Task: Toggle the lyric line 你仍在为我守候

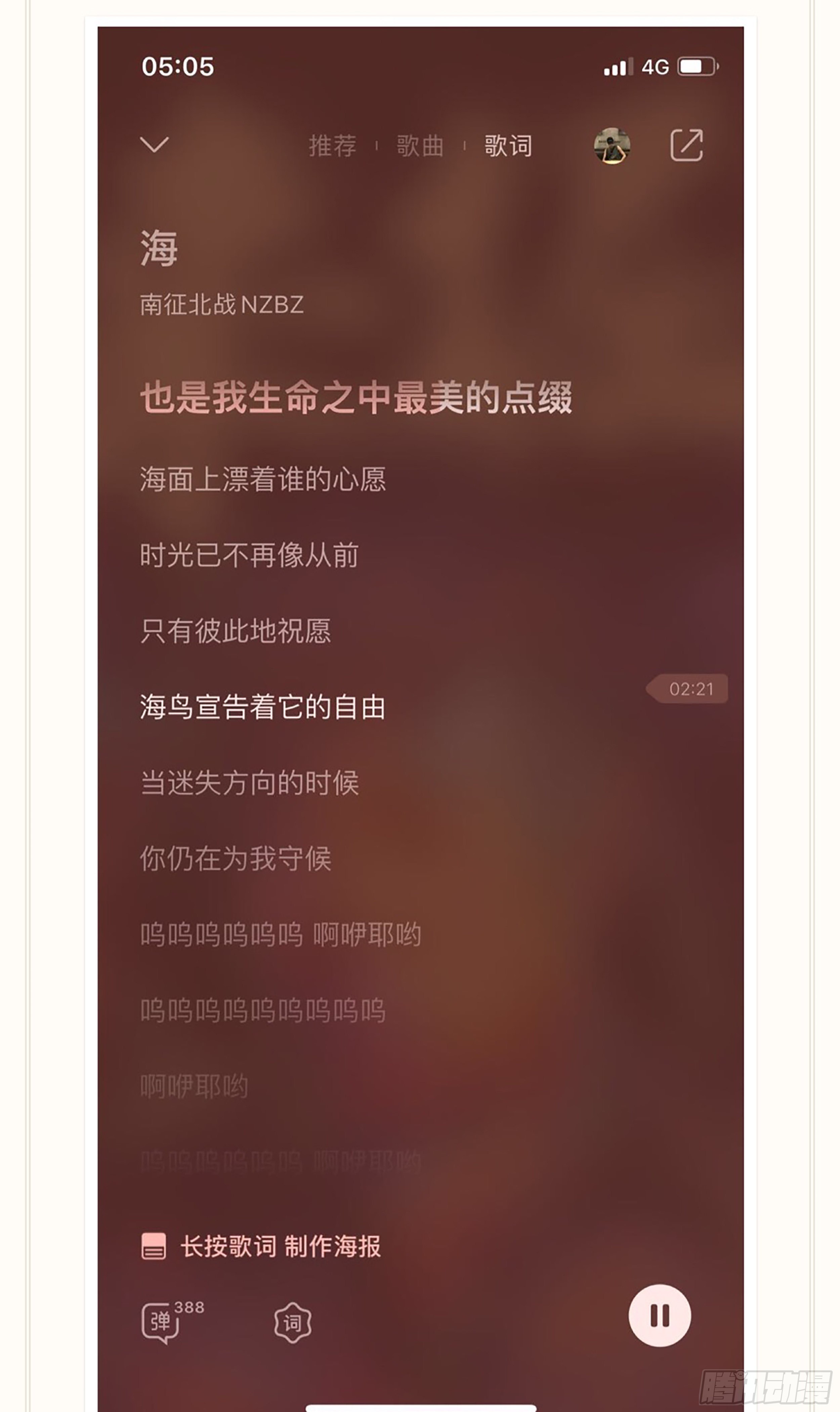Action: point(238,859)
